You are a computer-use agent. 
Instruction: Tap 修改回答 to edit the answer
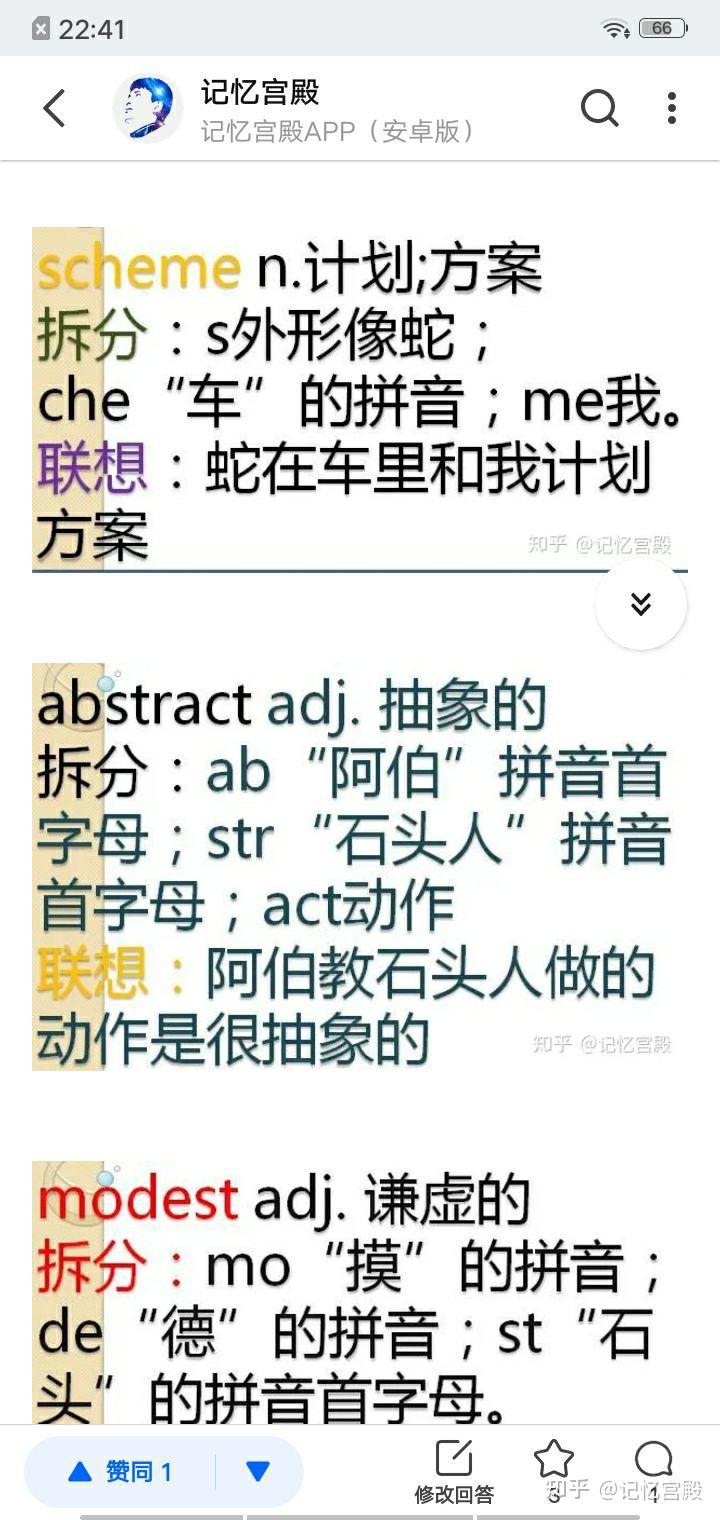(x=454, y=1471)
